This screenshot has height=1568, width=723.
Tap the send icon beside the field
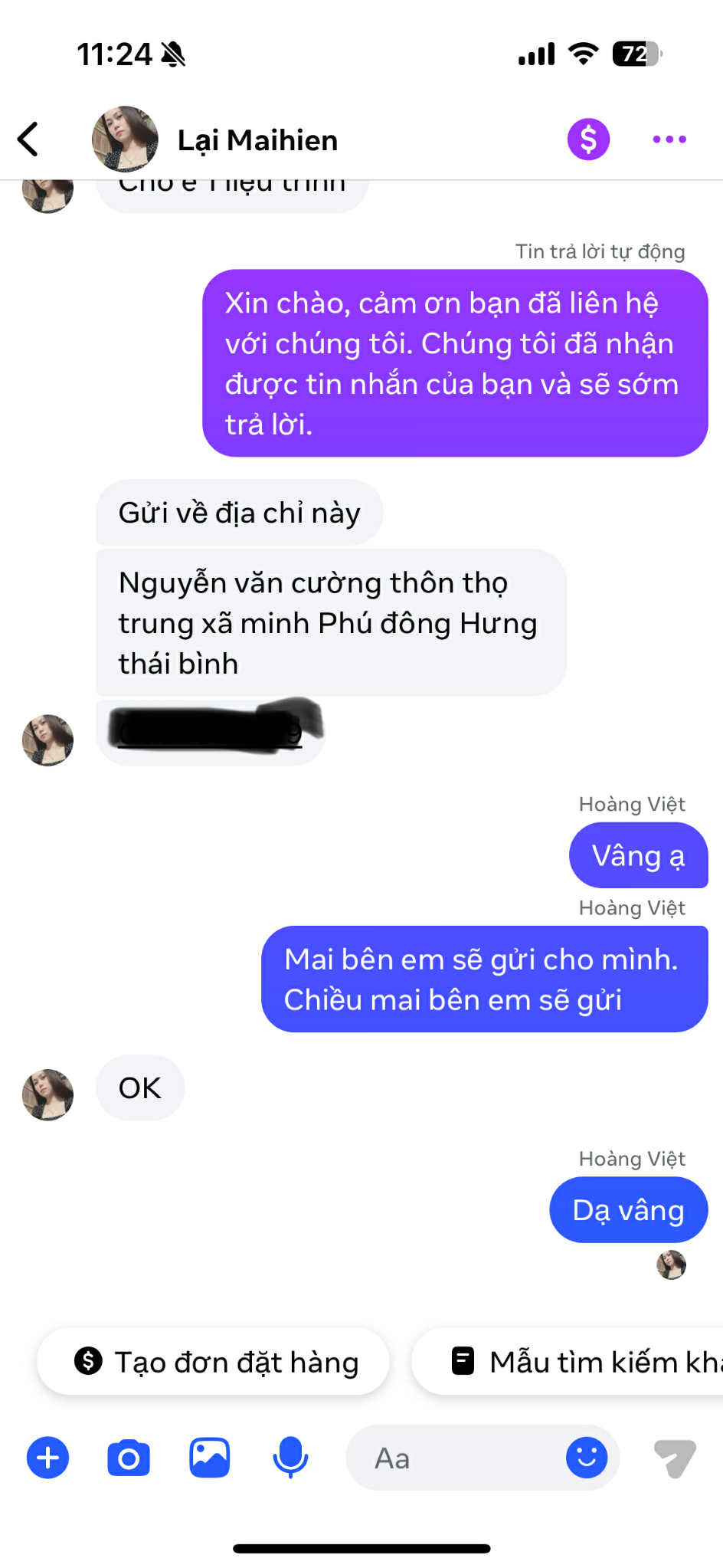pyautogui.click(x=674, y=1458)
